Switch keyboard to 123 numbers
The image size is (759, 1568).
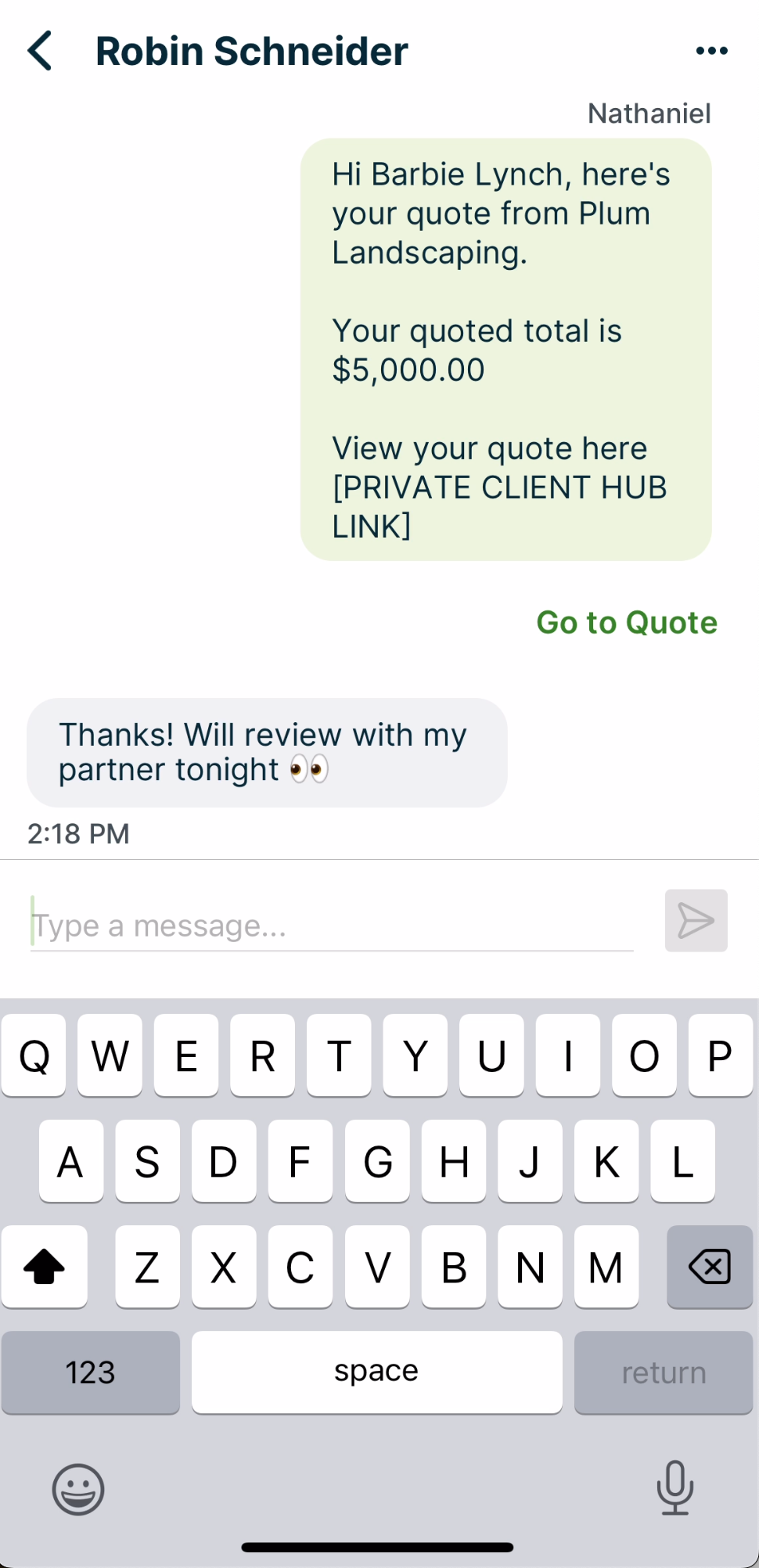91,1372
